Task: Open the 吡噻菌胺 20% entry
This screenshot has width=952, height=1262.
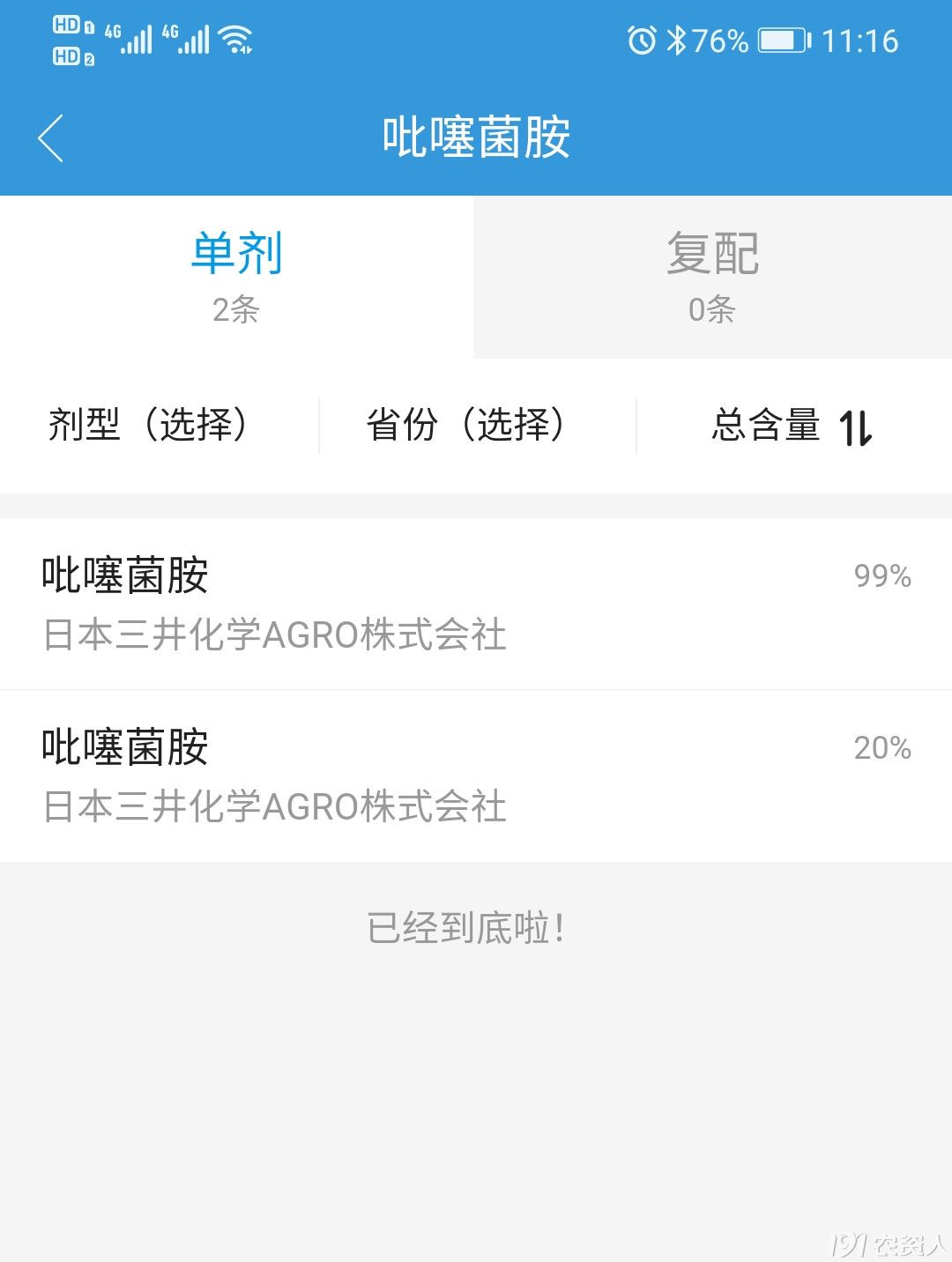Action: pyautogui.click(x=476, y=776)
